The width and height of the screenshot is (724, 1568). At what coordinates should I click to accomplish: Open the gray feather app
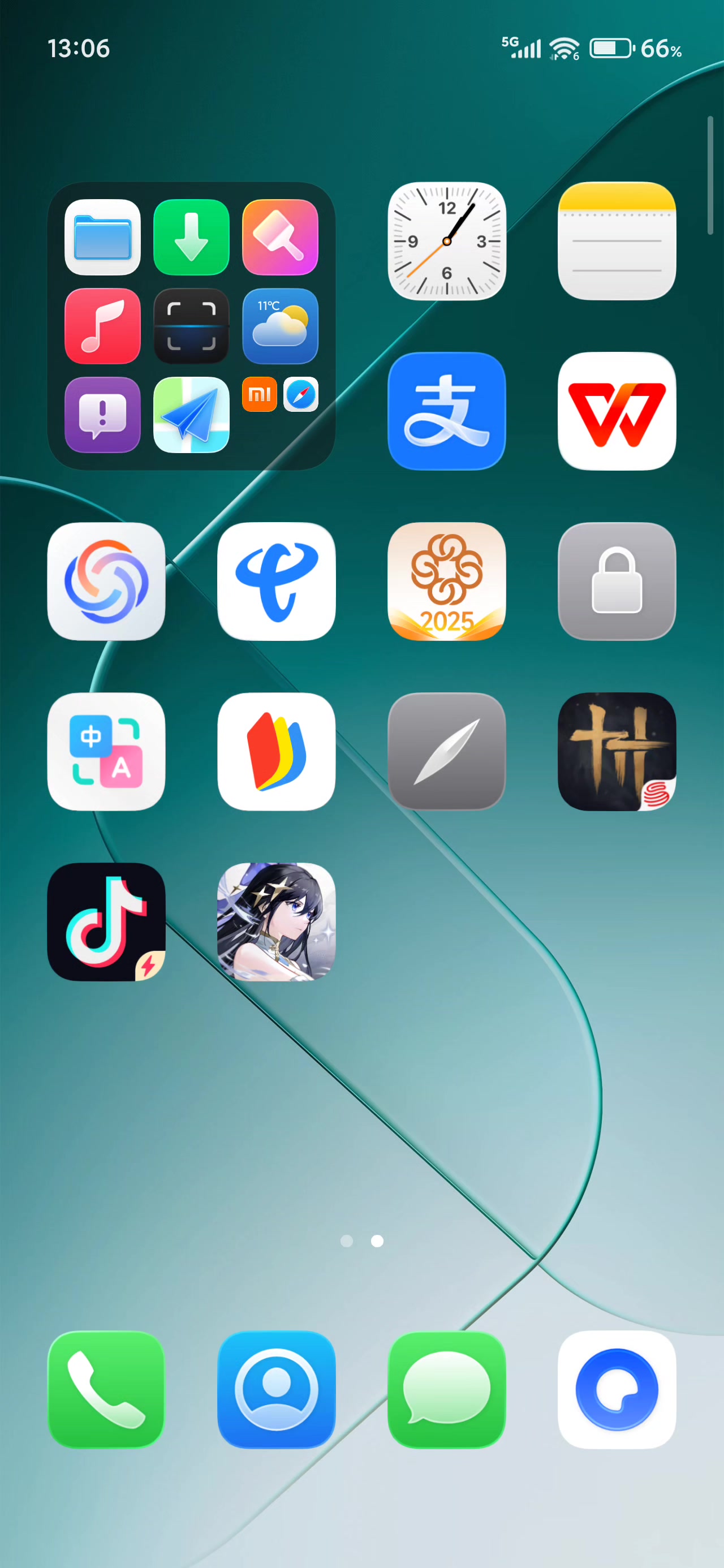446,751
